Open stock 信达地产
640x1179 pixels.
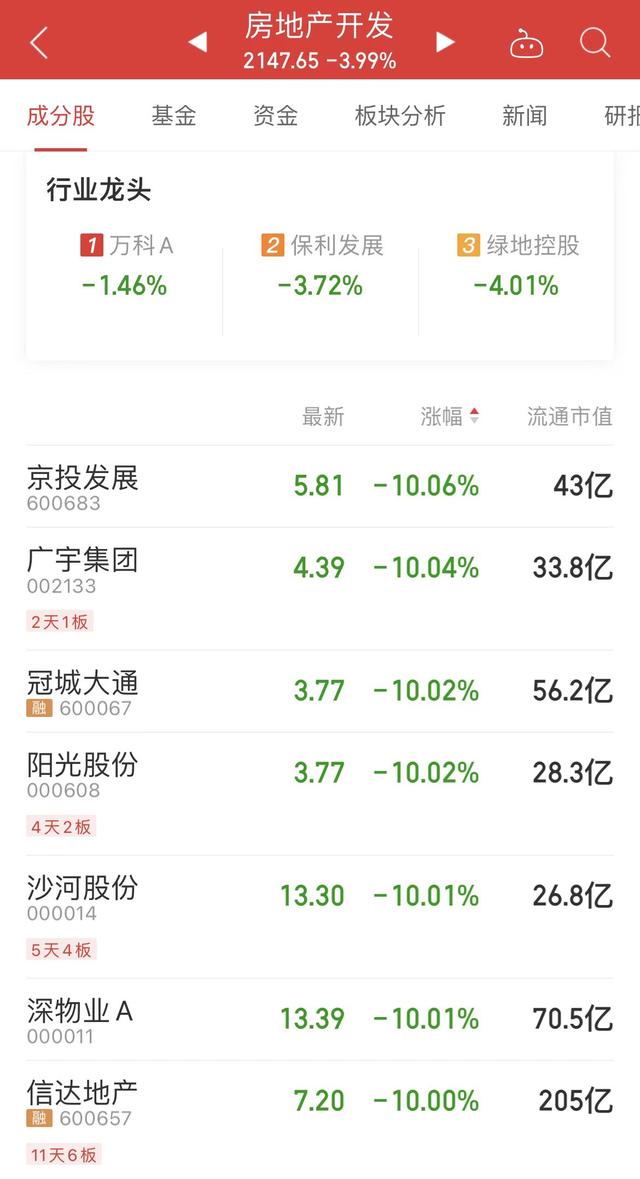point(83,1101)
